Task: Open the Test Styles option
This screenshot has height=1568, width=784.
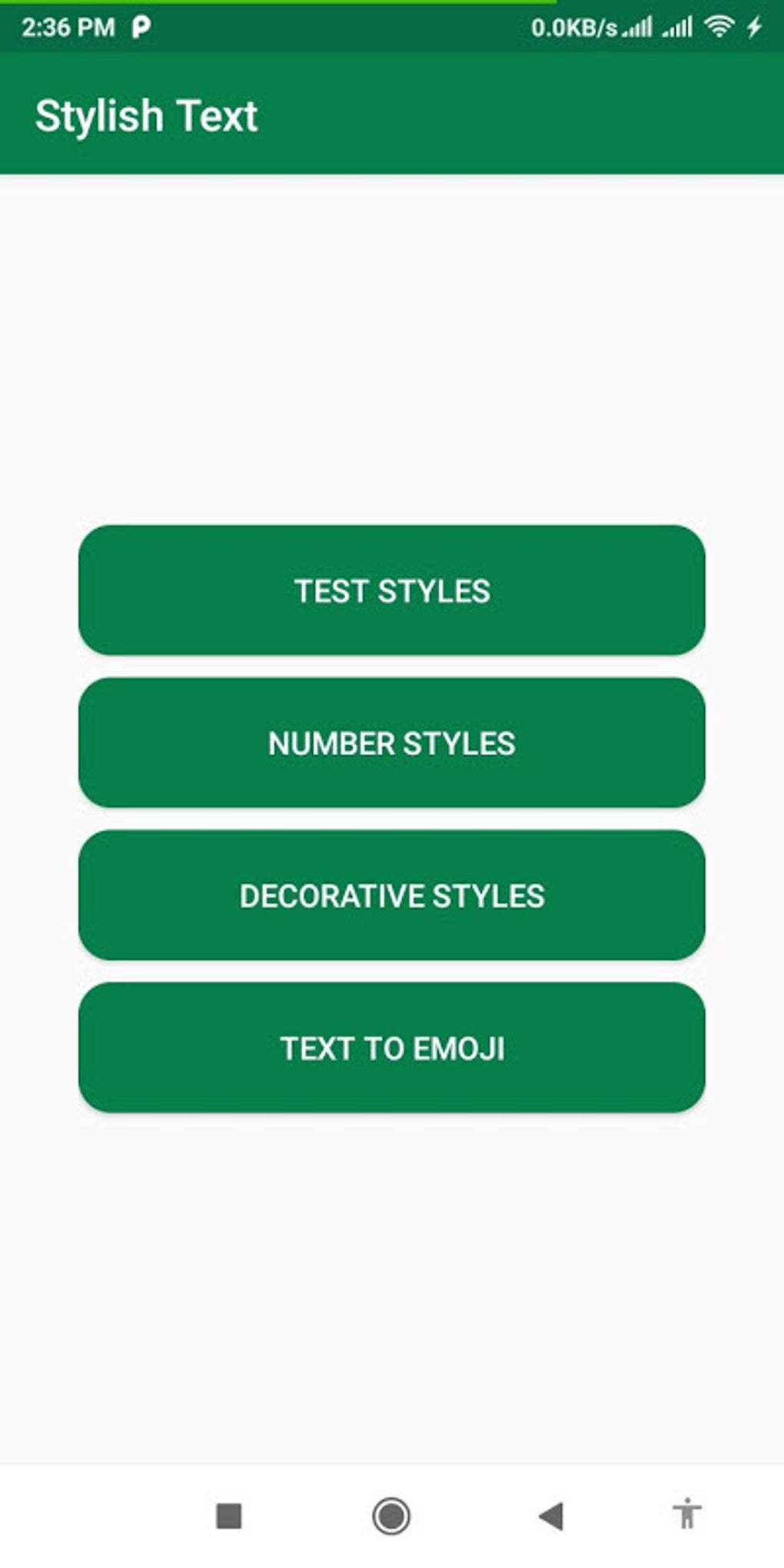Action: pyautogui.click(x=392, y=590)
